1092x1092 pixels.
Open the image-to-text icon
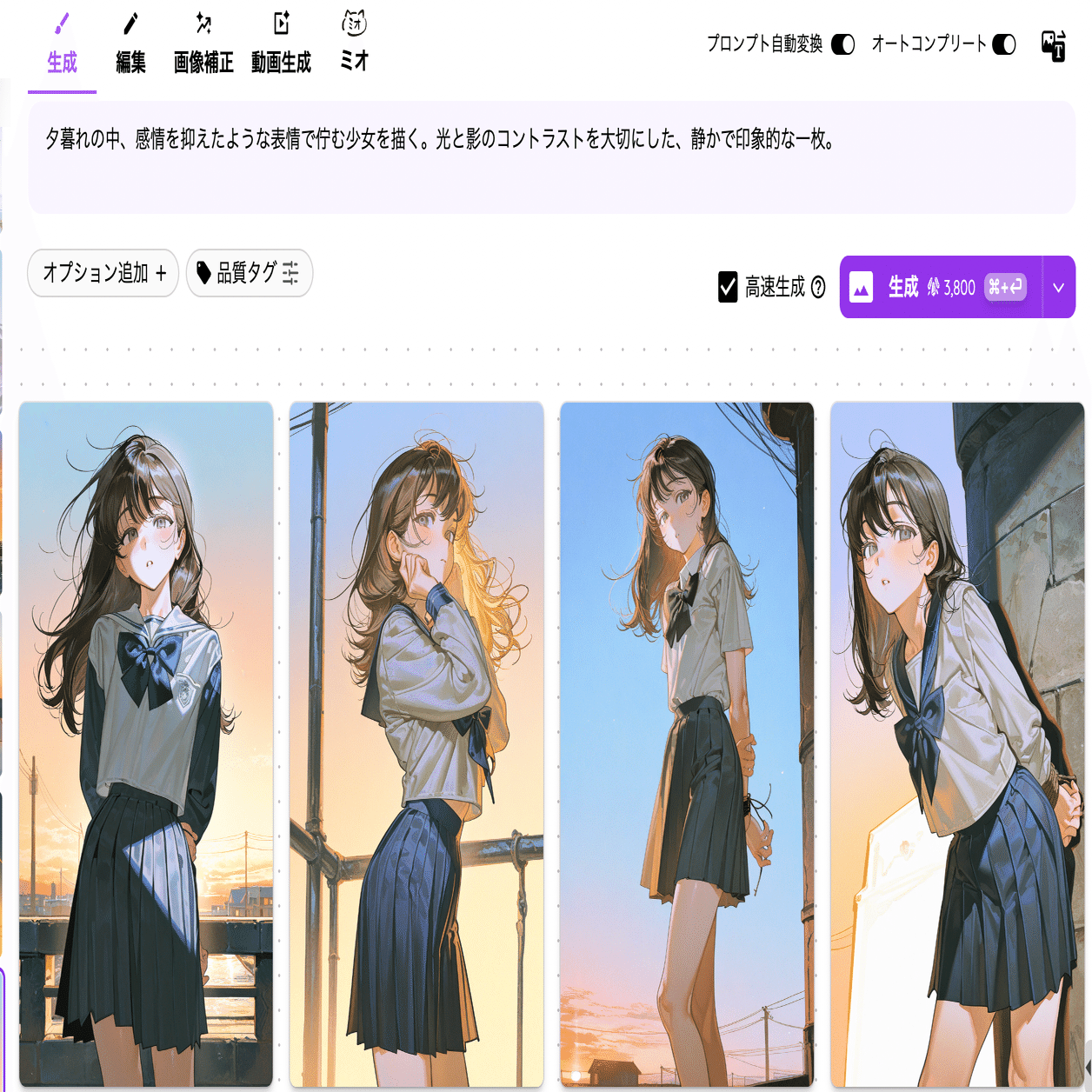1054,45
